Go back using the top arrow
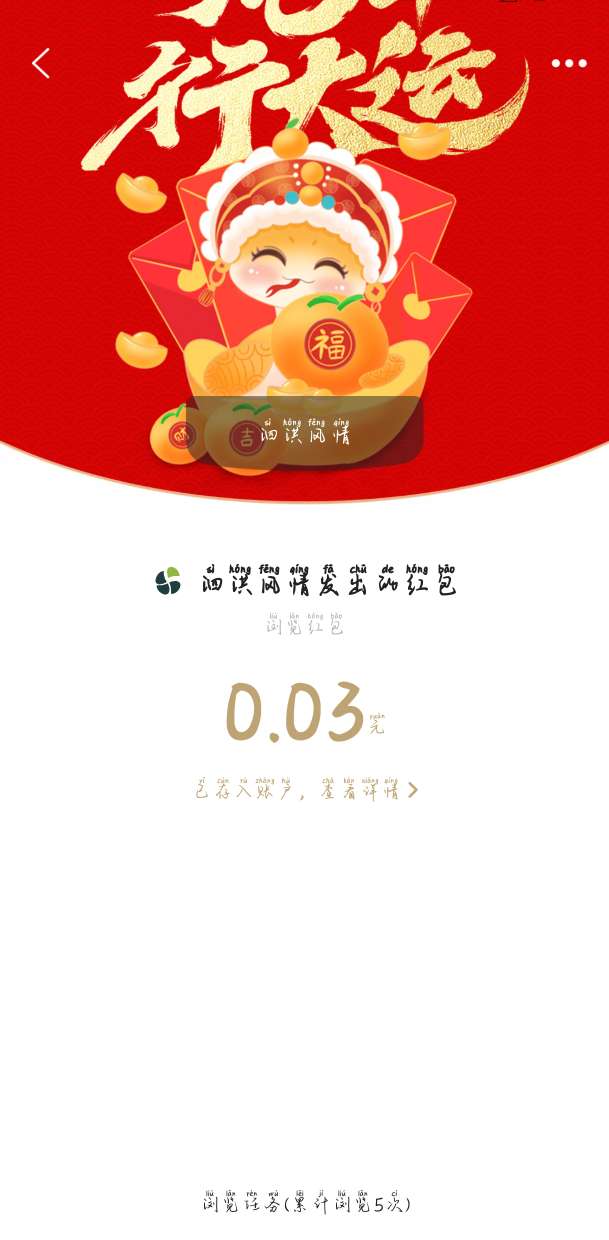The width and height of the screenshot is (609, 1240). 41,63
